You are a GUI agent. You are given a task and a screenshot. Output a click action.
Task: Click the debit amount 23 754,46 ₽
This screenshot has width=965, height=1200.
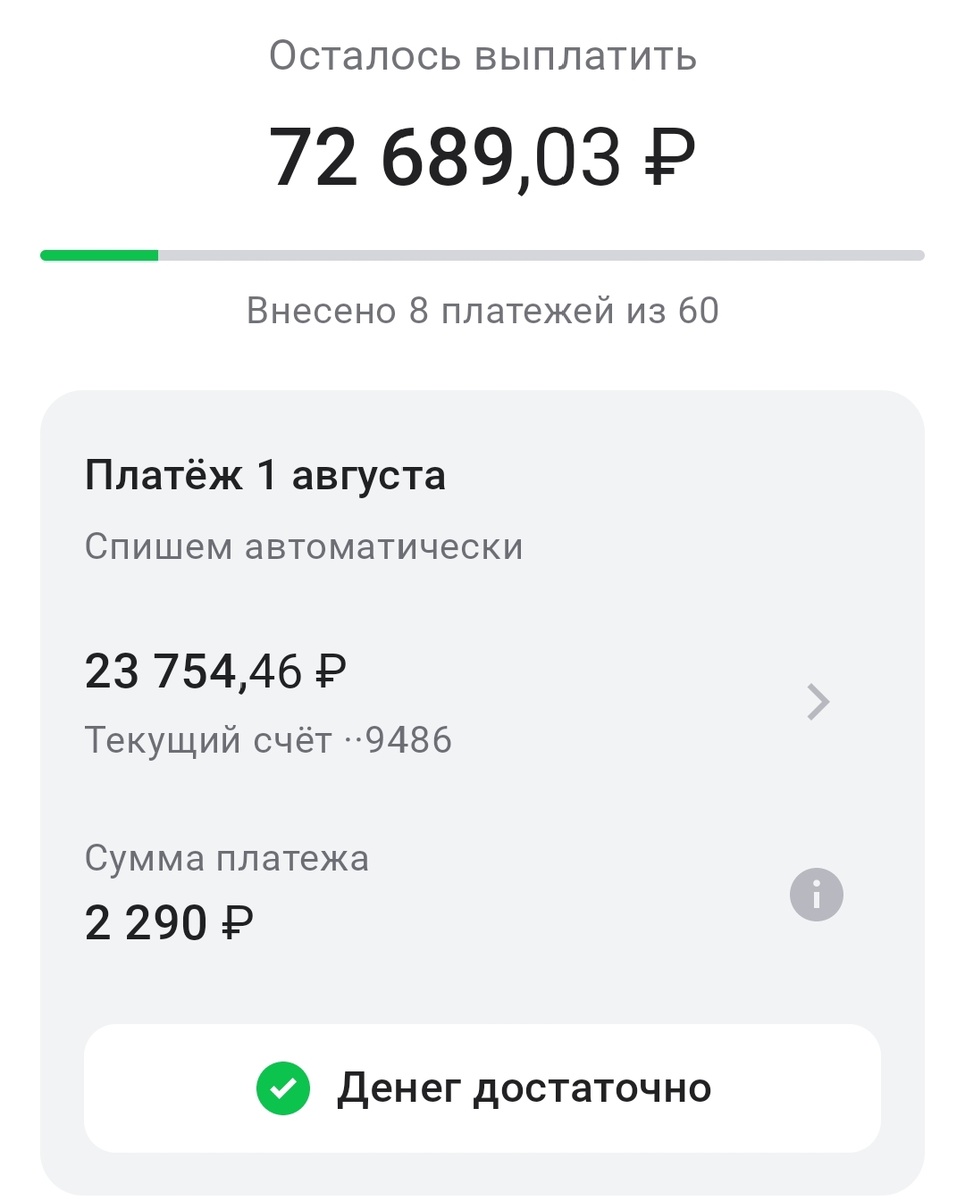tap(215, 670)
